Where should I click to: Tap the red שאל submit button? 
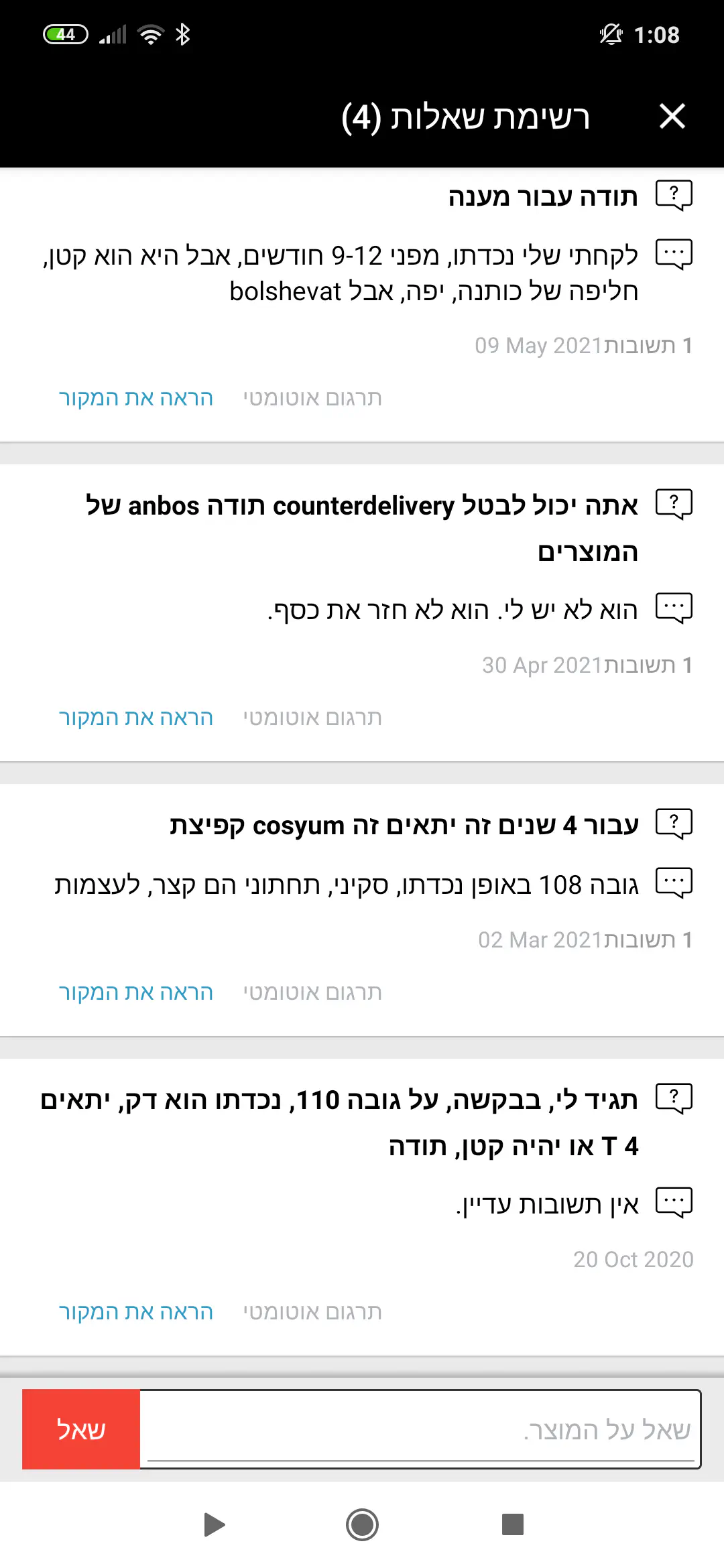81,1429
